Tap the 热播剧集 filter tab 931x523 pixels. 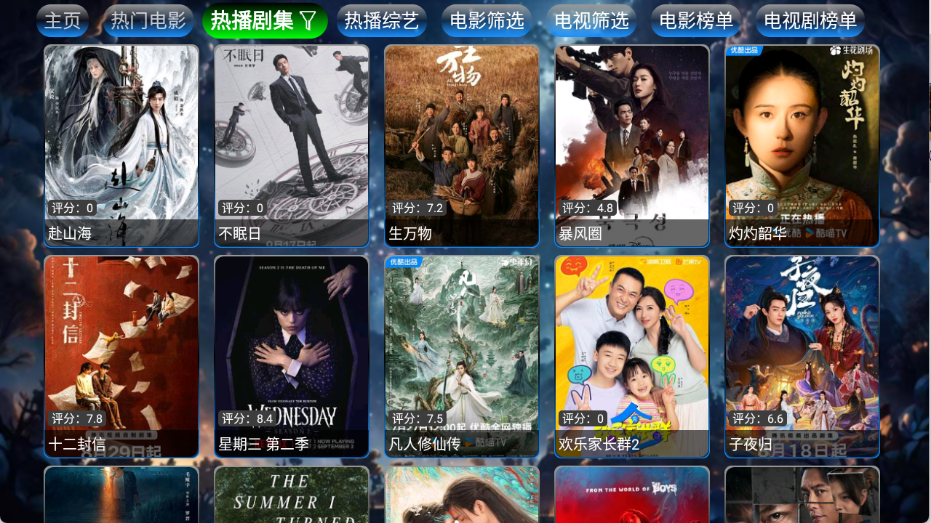tap(264, 20)
